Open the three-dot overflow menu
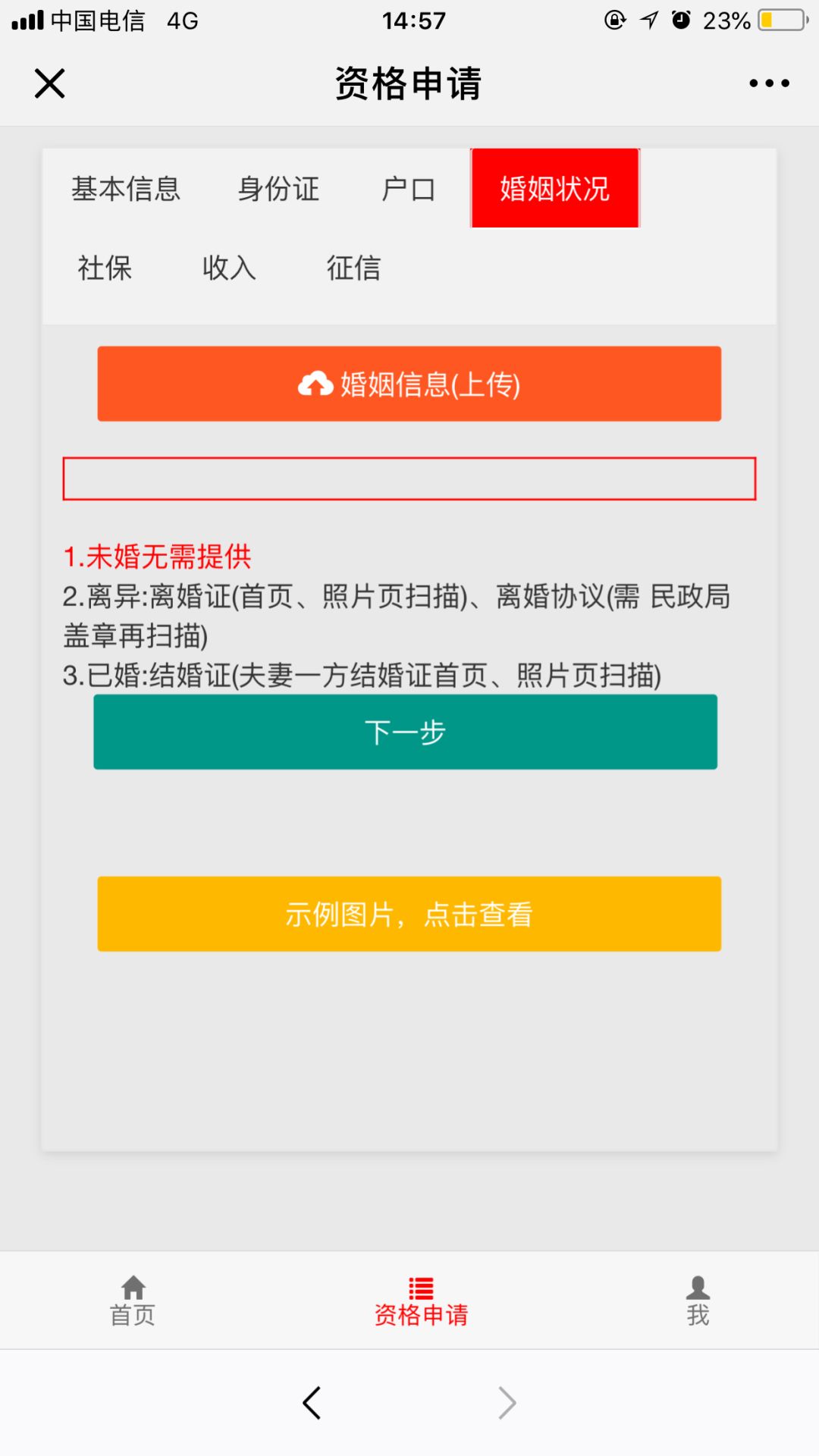This screenshot has height=1456, width=819. (x=769, y=83)
